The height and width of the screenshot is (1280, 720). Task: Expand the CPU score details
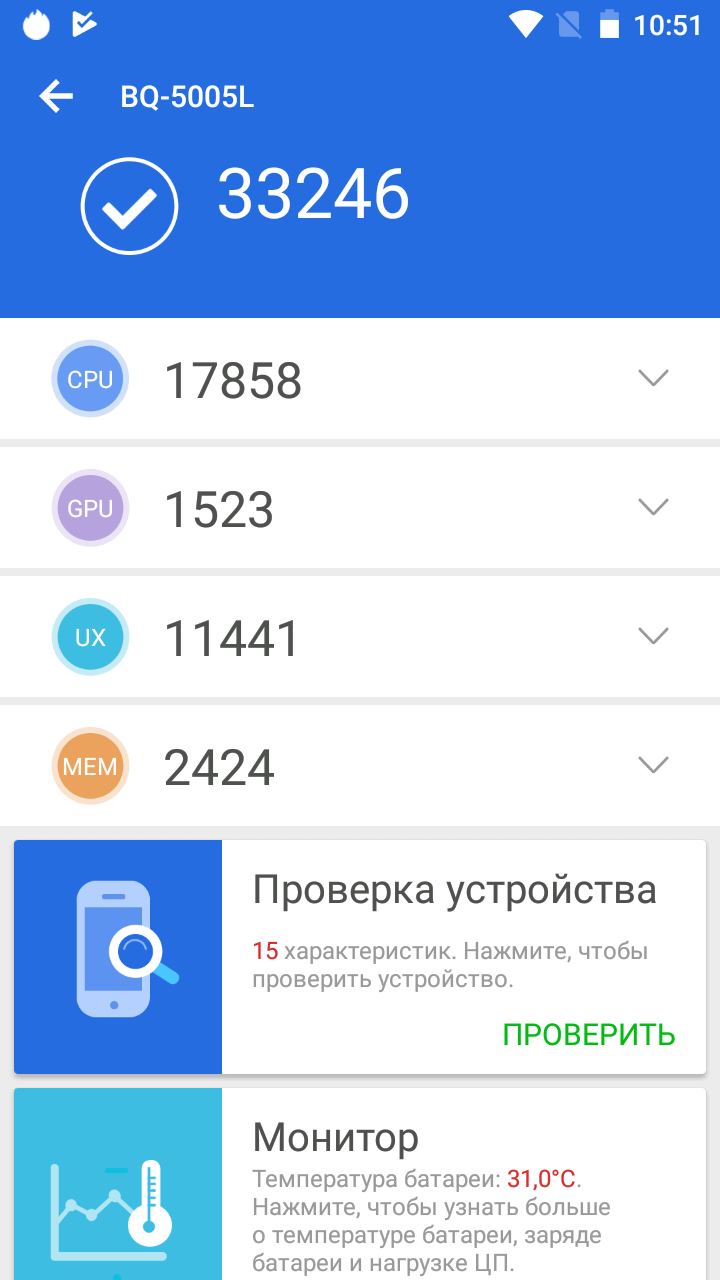click(652, 378)
